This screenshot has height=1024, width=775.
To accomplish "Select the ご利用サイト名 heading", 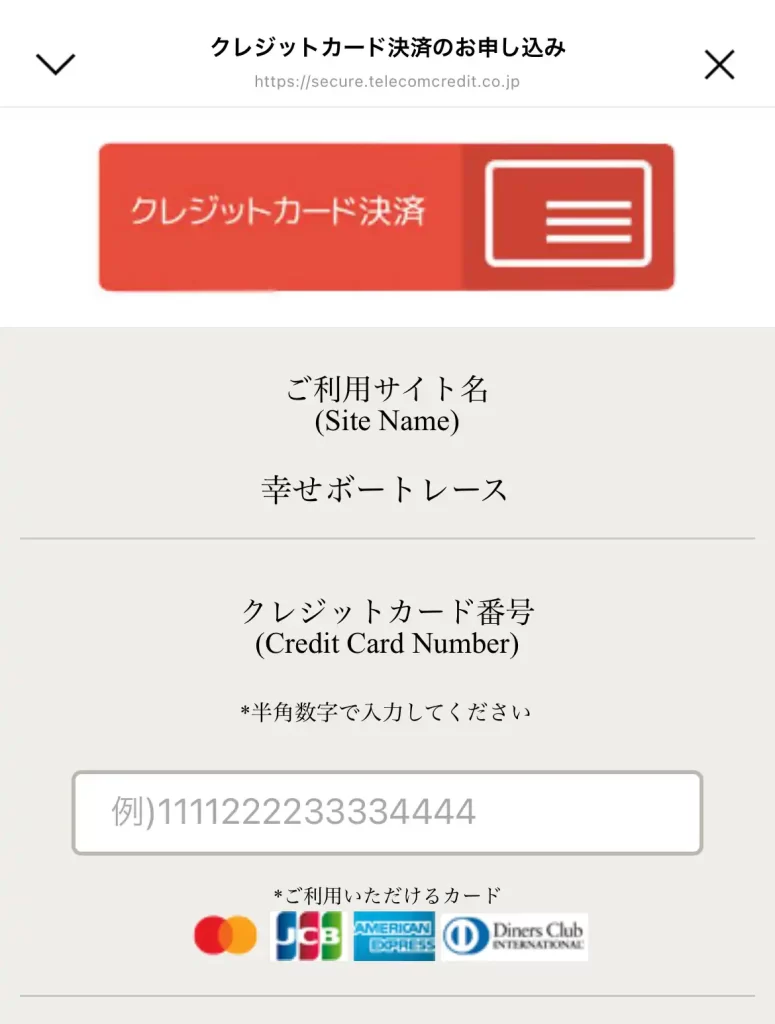I will [387, 390].
